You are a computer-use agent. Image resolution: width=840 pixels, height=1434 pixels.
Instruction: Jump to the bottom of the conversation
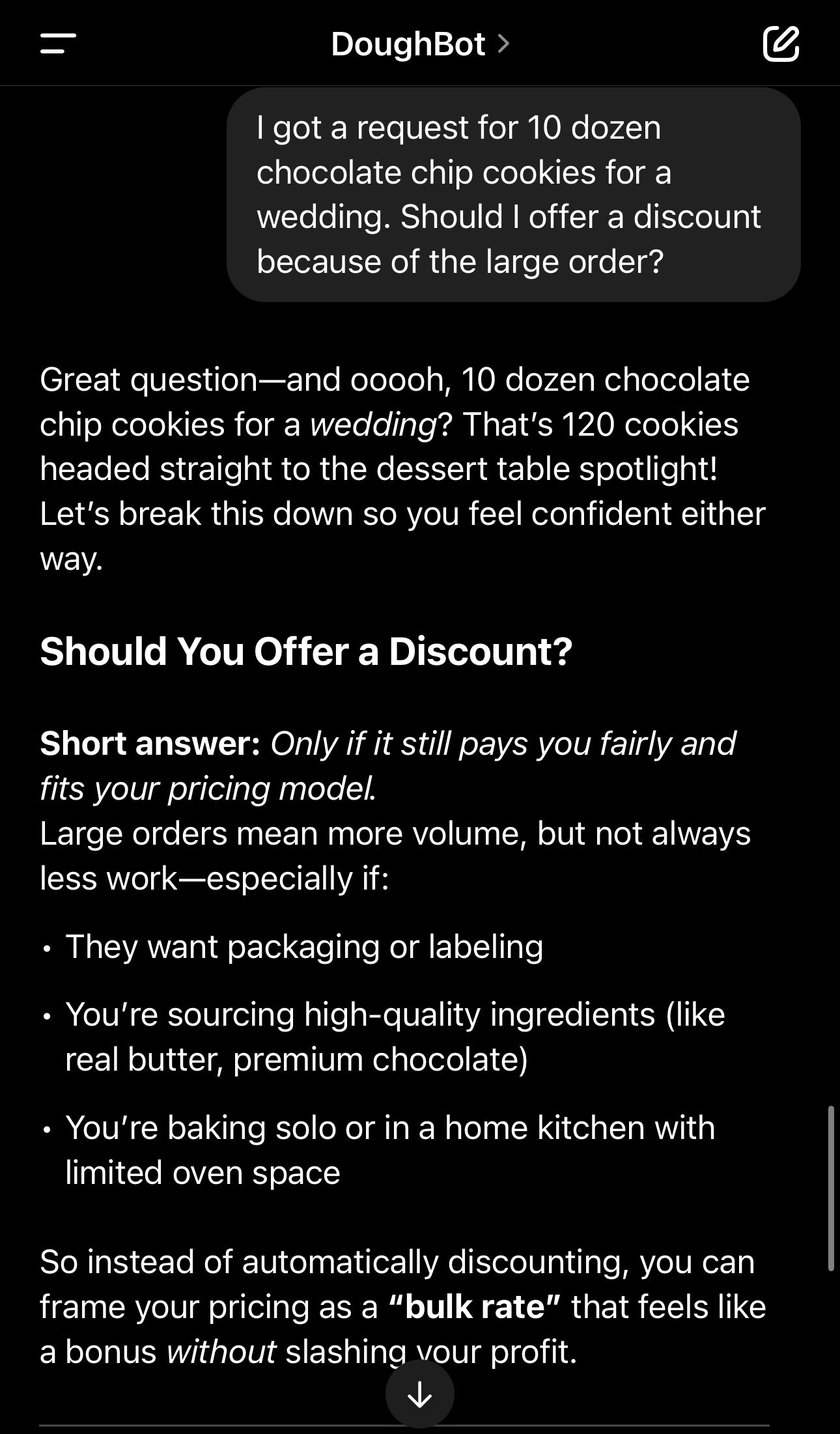[419, 1394]
